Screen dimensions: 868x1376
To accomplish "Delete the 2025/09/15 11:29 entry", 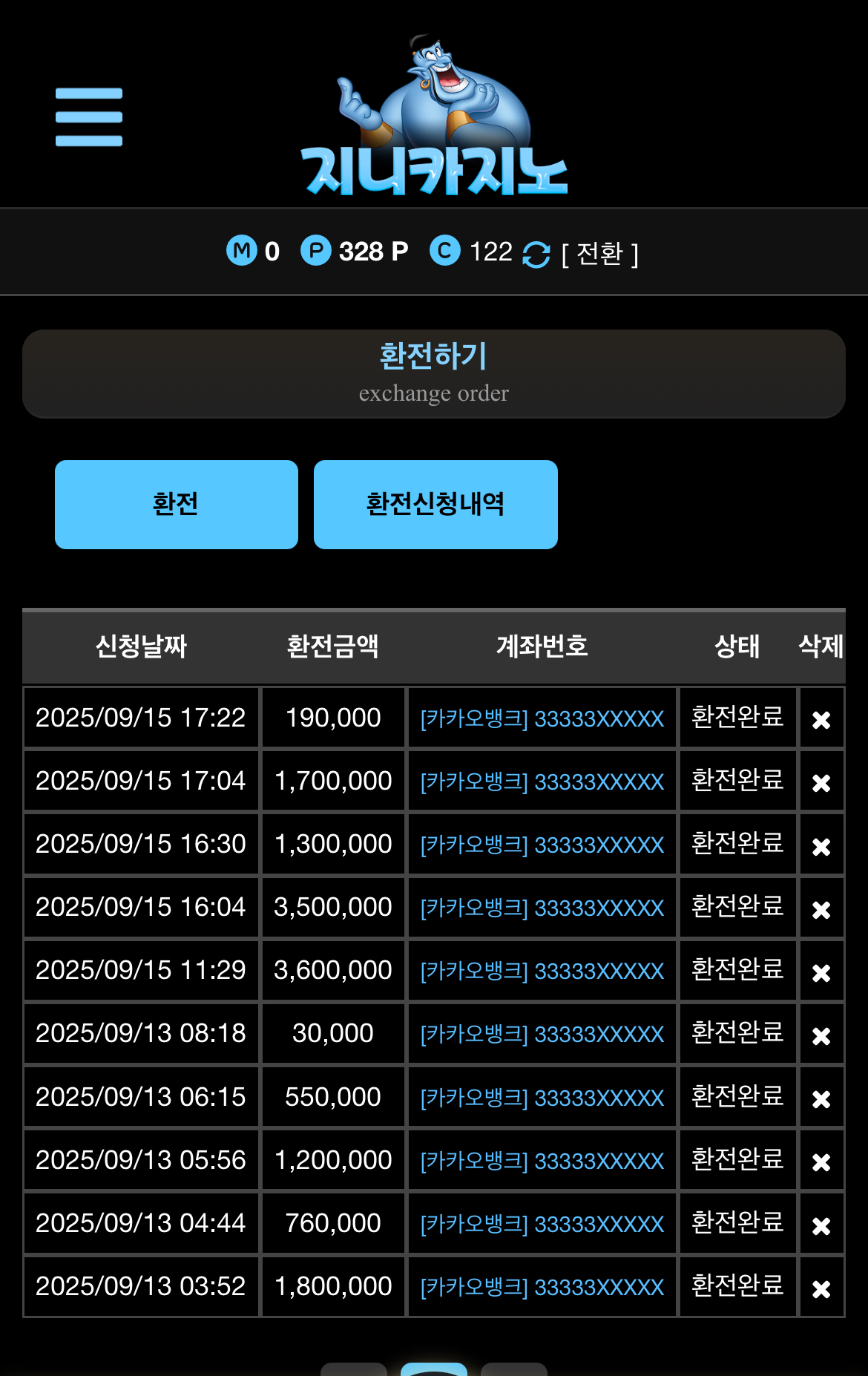I will coord(821,972).
